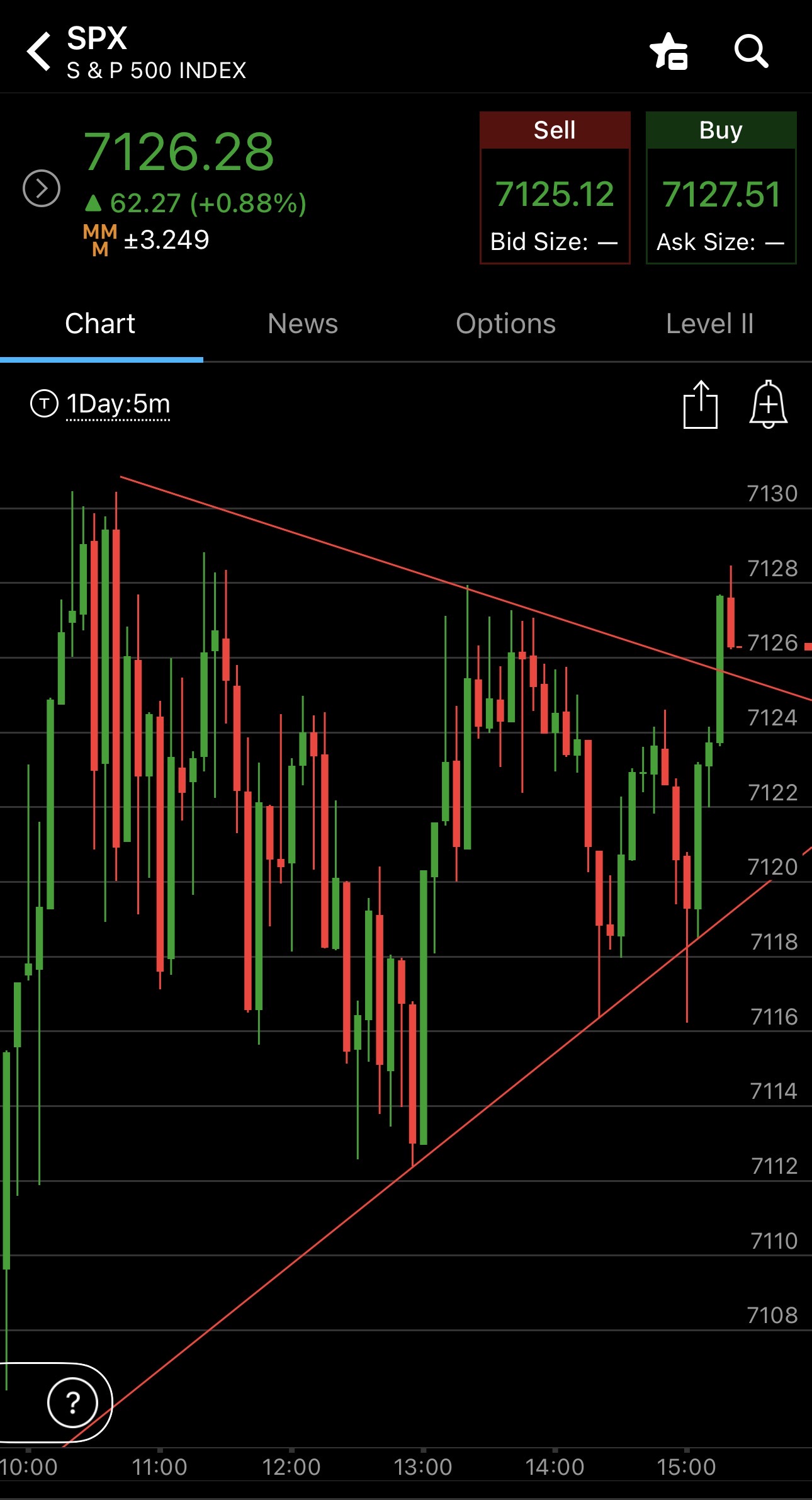Open the question mark help button

point(73,1402)
